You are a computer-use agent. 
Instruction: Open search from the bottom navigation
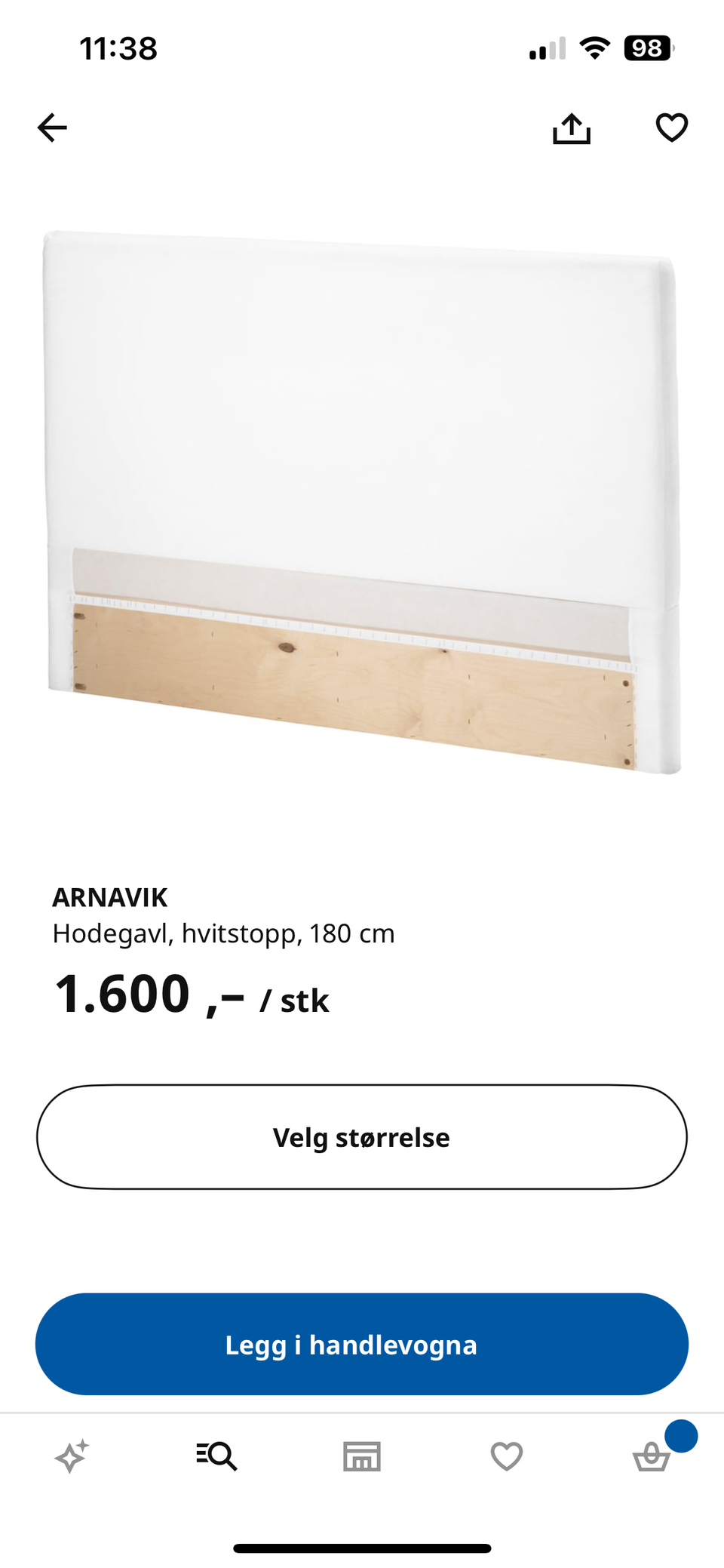[x=216, y=1456]
